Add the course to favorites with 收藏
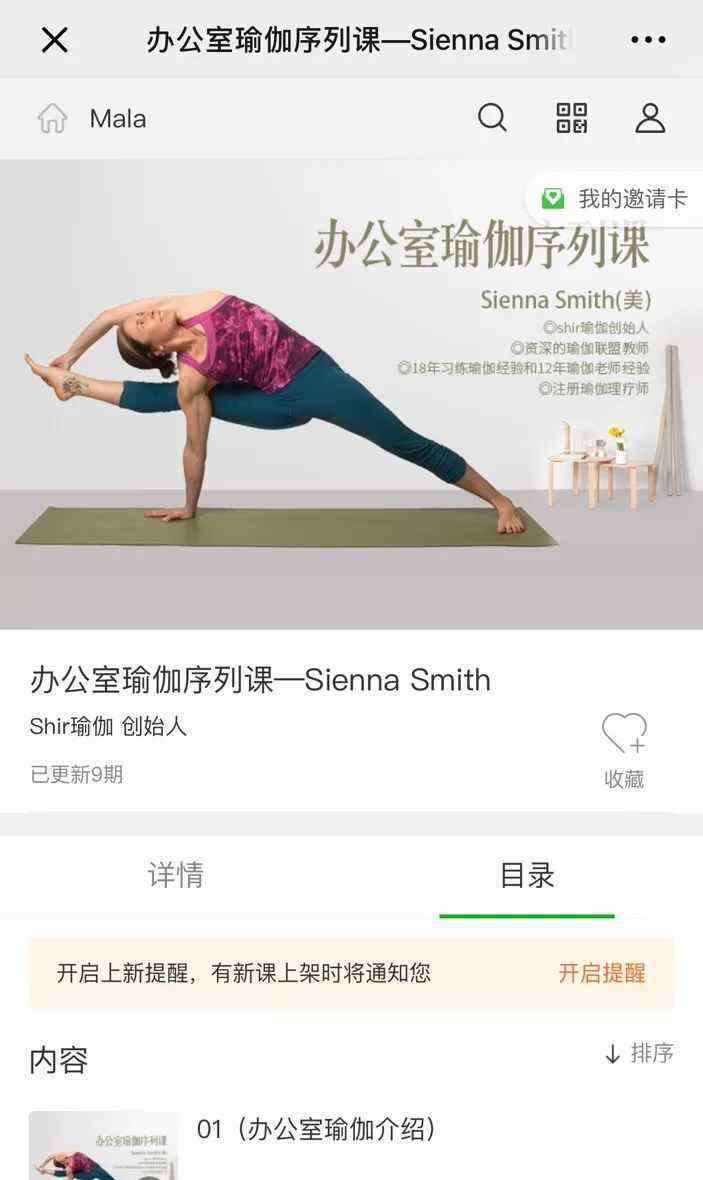This screenshot has height=1180, width=703. pyautogui.click(x=624, y=750)
